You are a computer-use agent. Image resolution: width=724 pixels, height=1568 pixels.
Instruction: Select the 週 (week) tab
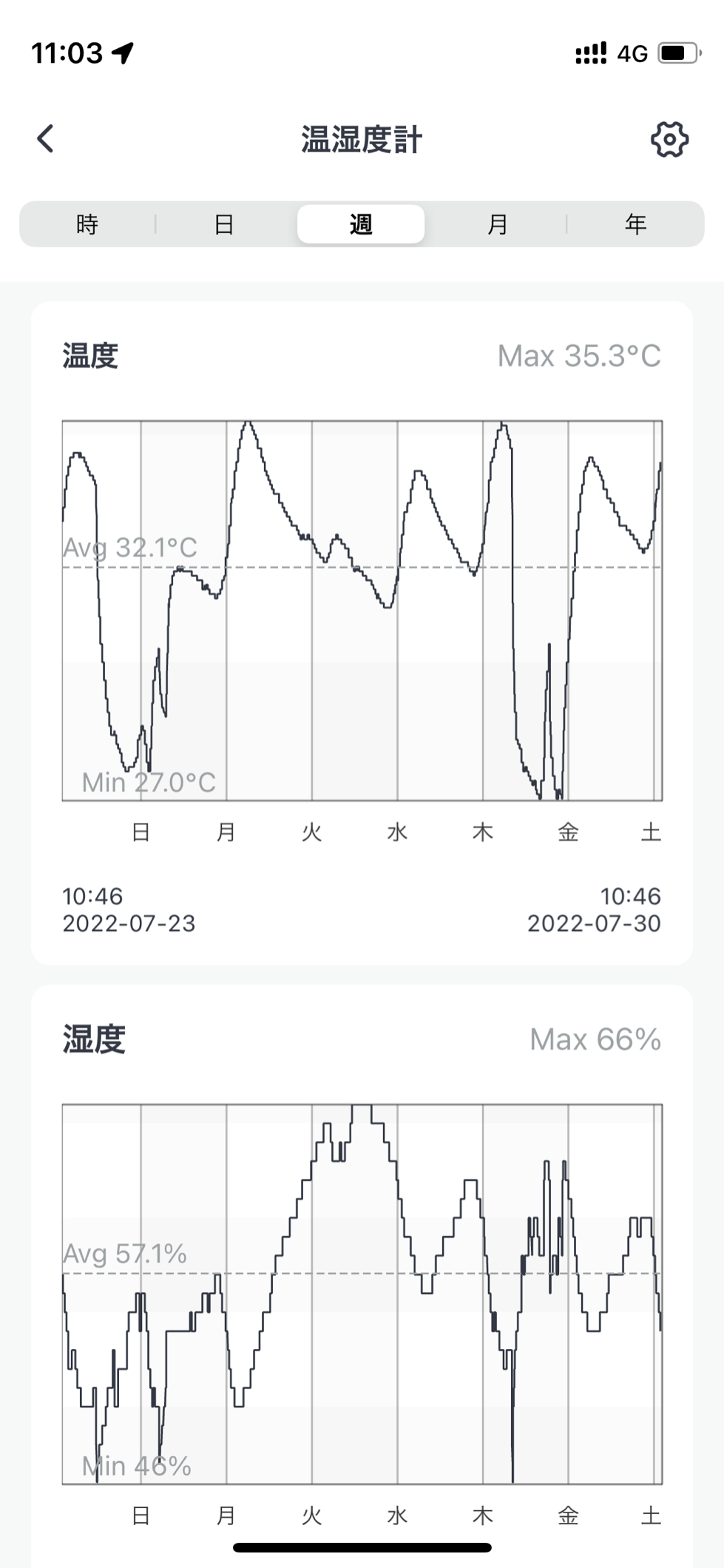pos(361,224)
